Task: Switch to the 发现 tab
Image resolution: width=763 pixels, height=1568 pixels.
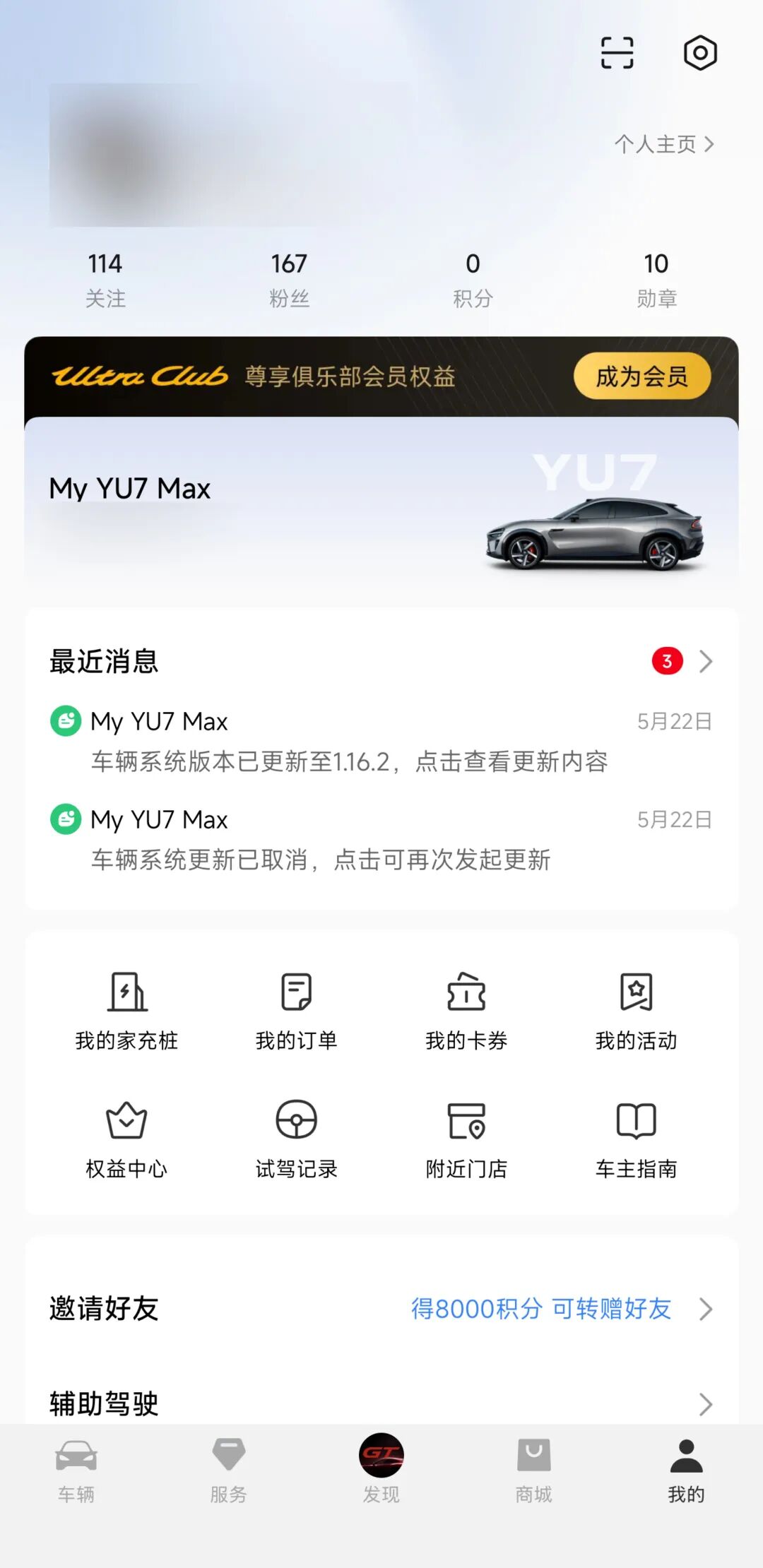Action: pos(381,1469)
